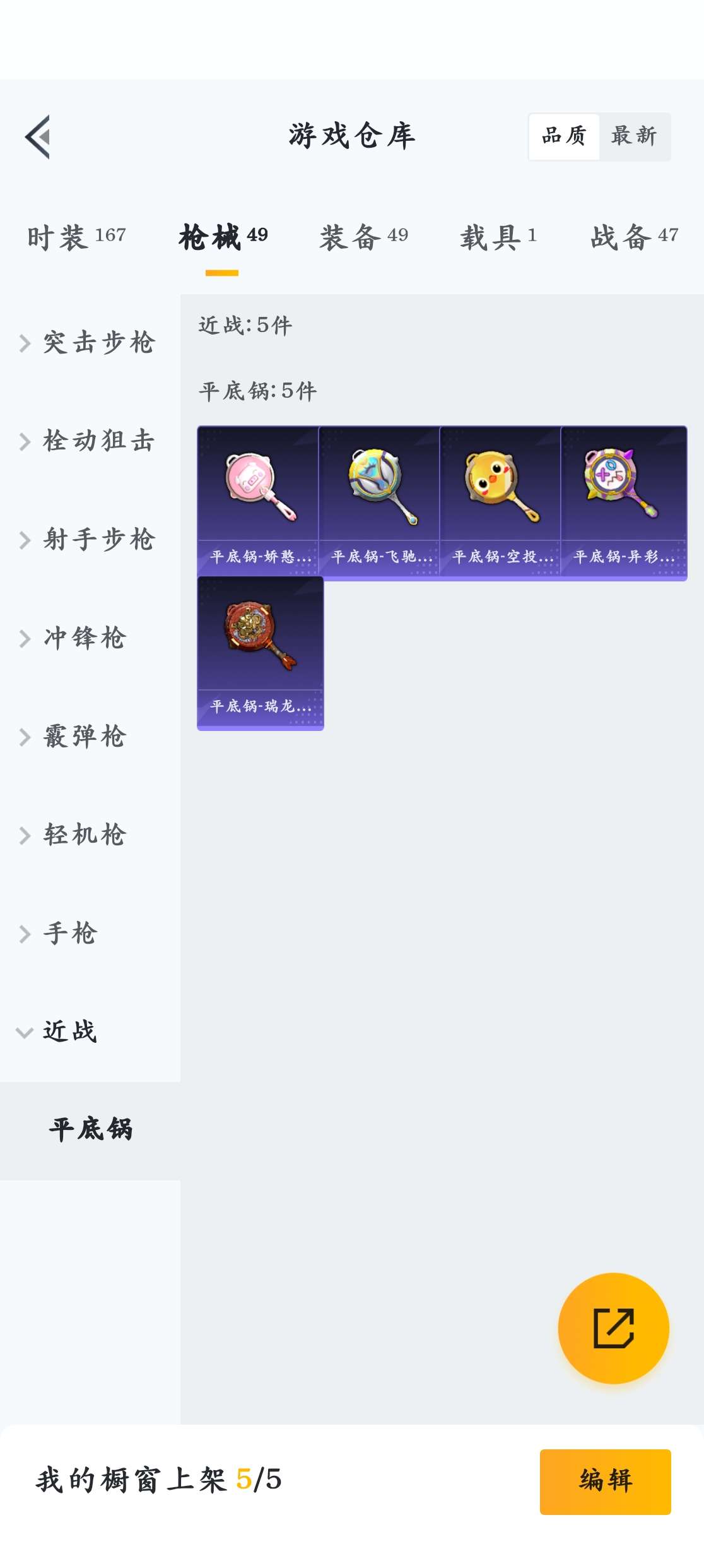The width and height of the screenshot is (704, 1568).
Task: Open the pink pig 平底锅-娇憨 item
Action: pyautogui.click(x=258, y=502)
